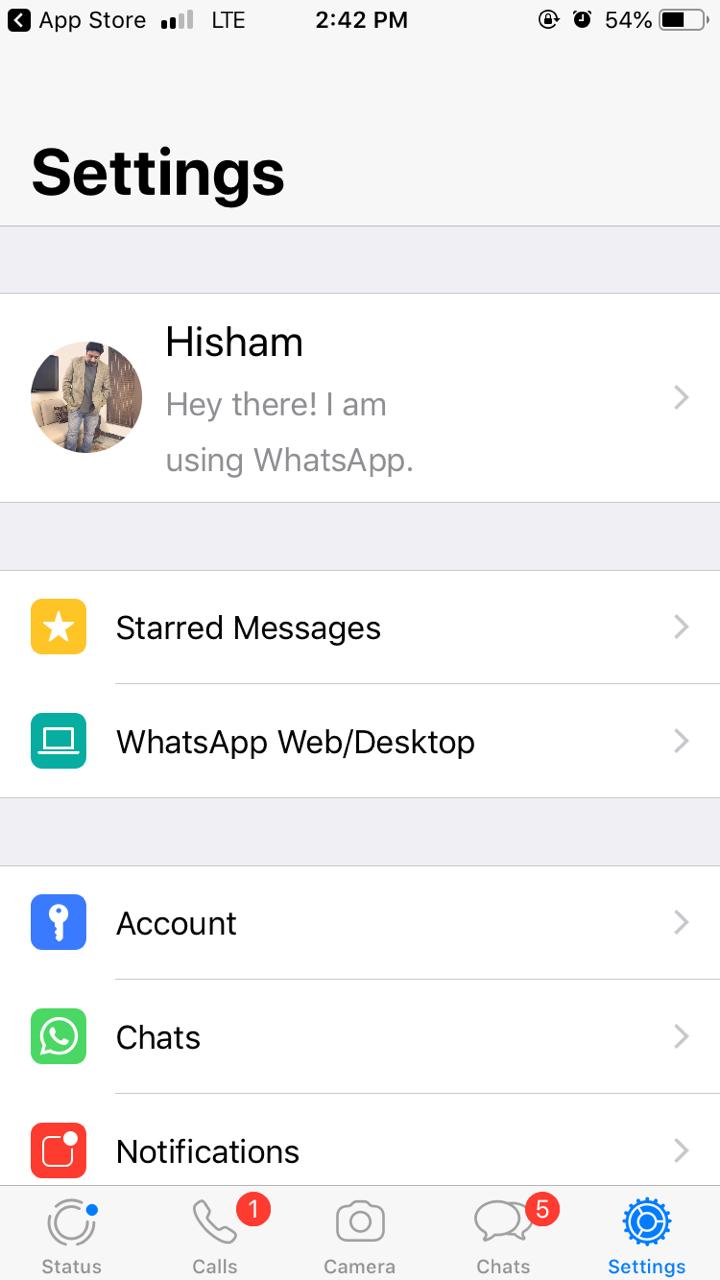
Task: Switch to the Status tab
Action: 72,1236
